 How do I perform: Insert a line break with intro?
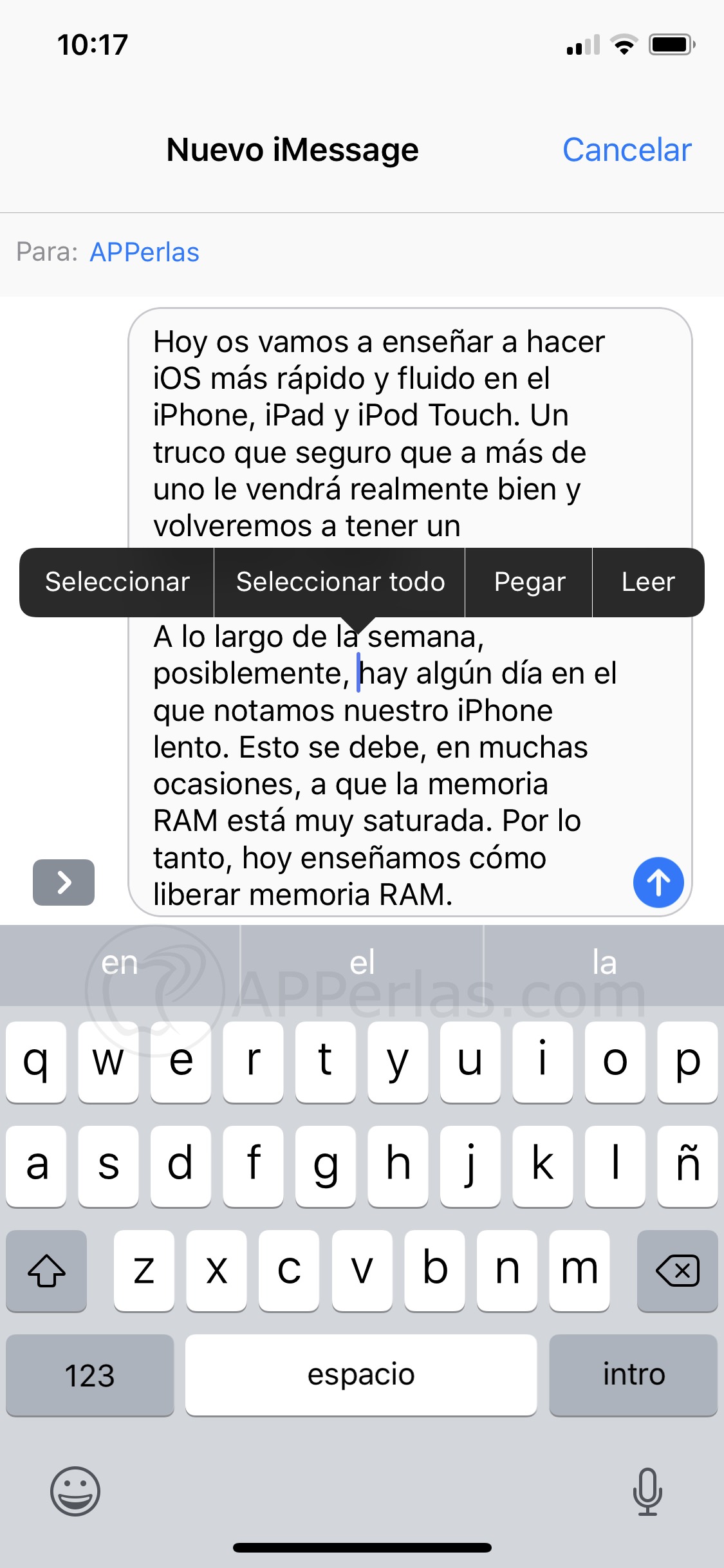pyautogui.click(x=633, y=1375)
